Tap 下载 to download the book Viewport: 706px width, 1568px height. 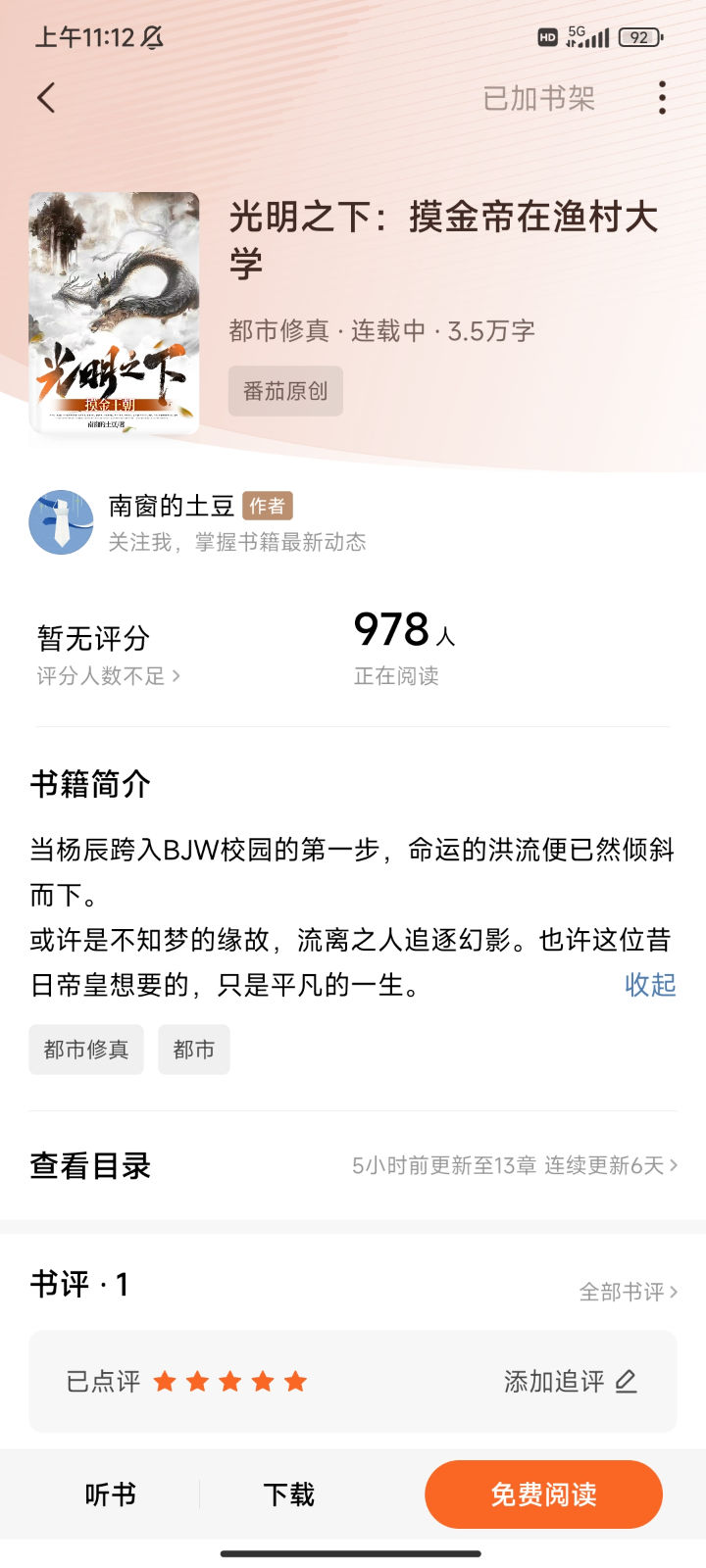(x=288, y=1494)
